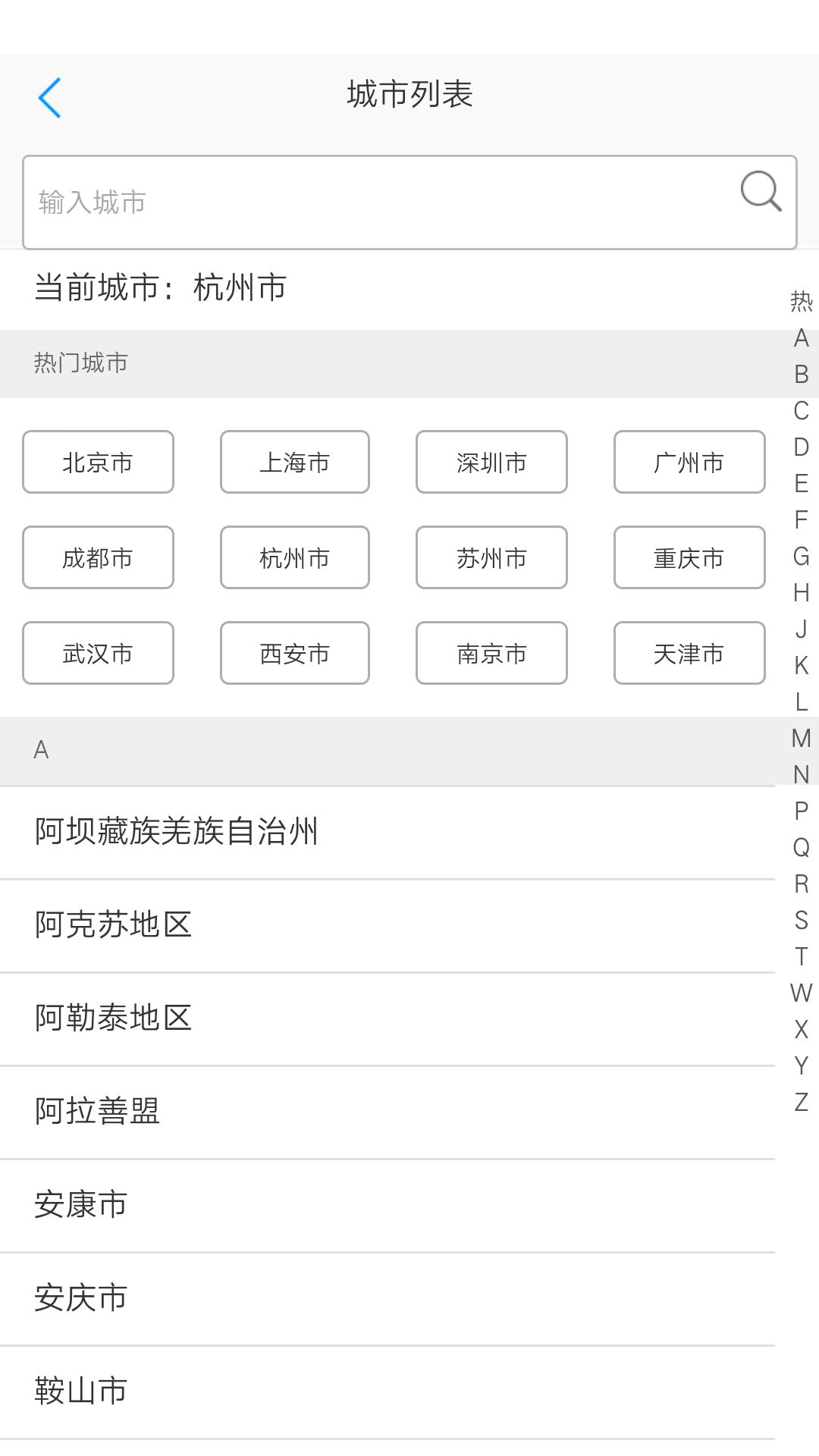Select 安庆市 from the city list
This screenshot has height=1456, width=819.
coord(80,1298)
